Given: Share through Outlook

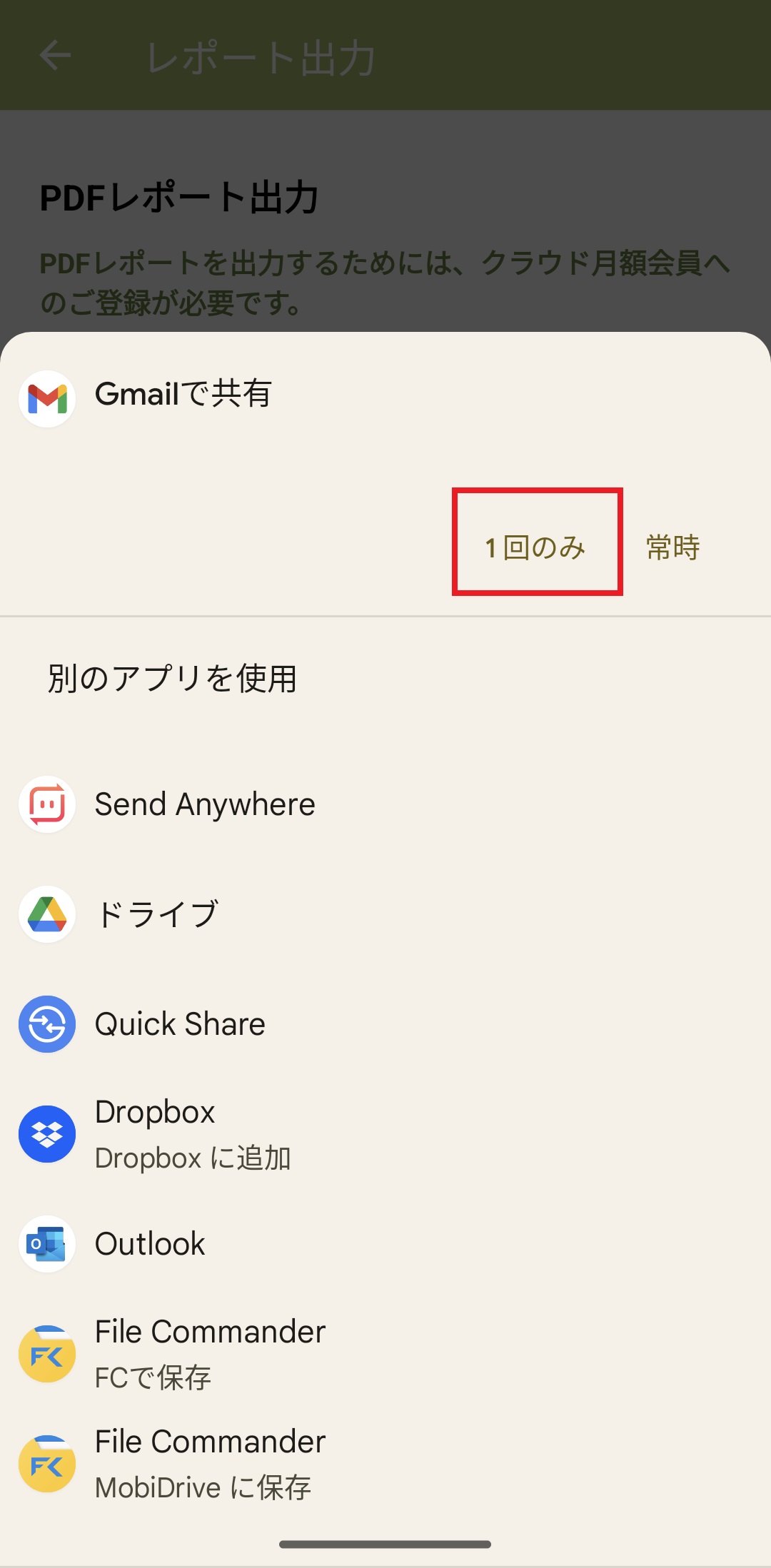Looking at the screenshot, I should tap(150, 1244).
